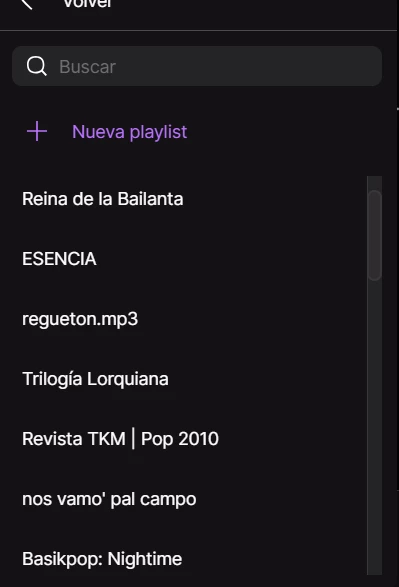Screen dimensions: 399x587
Task: Choose the ESENCIA playlist
Action: tap(59, 259)
